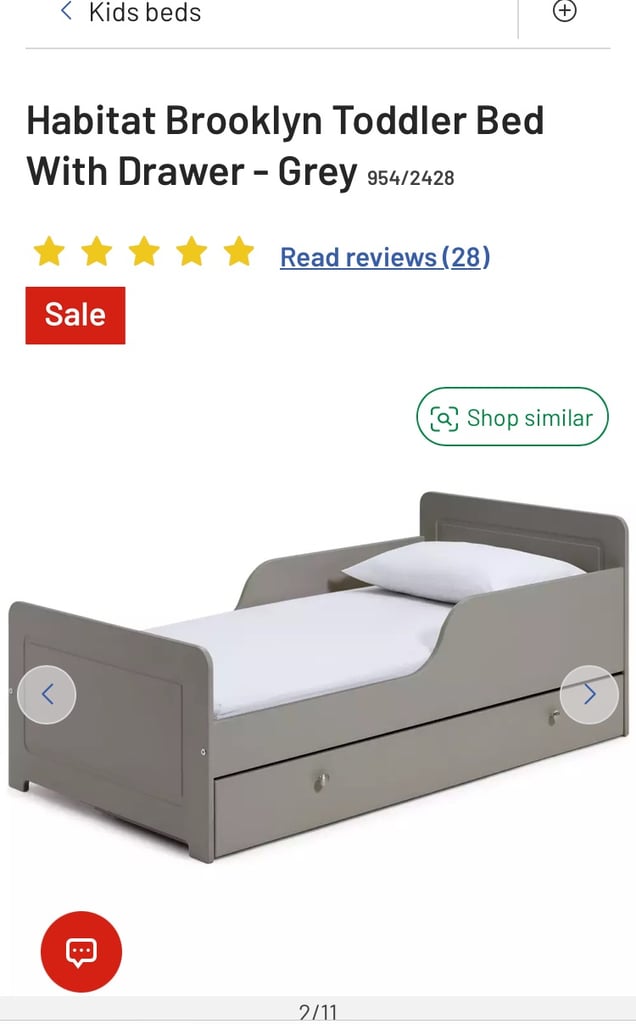Image resolution: width=636 pixels, height=1024 pixels.
Task: Tap the Shop similar button
Action: [512, 417]
